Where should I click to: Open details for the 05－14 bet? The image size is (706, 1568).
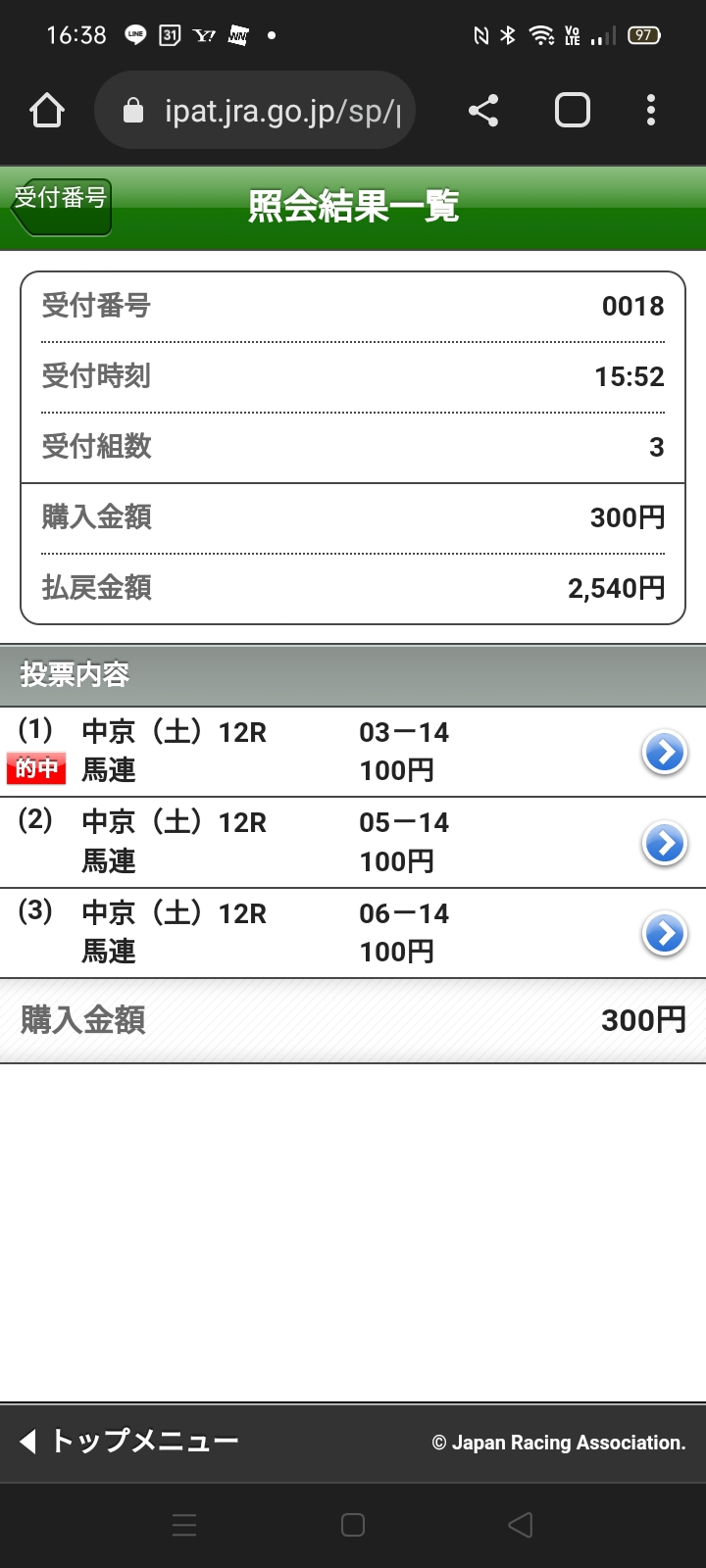[664, 844]
